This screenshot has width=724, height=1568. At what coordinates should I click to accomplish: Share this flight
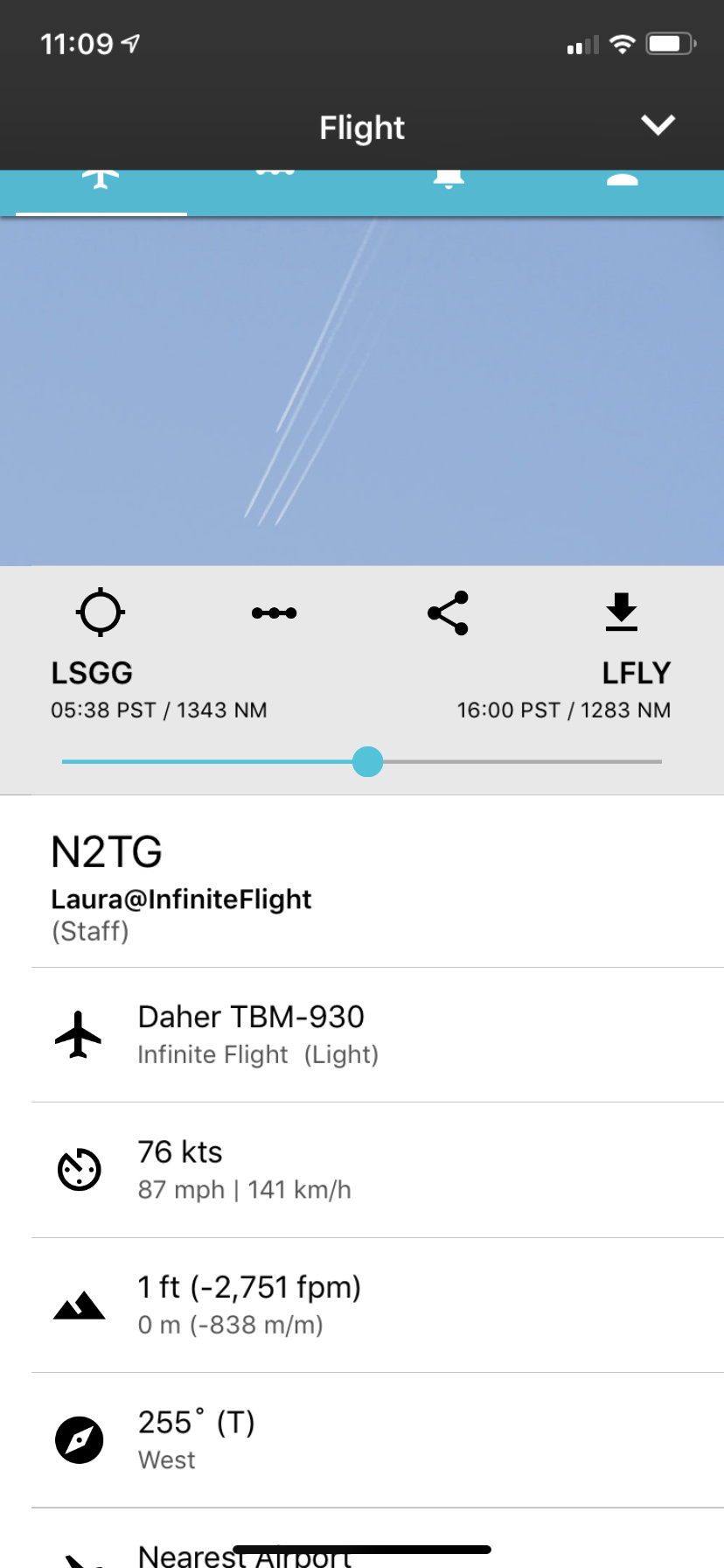(x=449, y=612)
